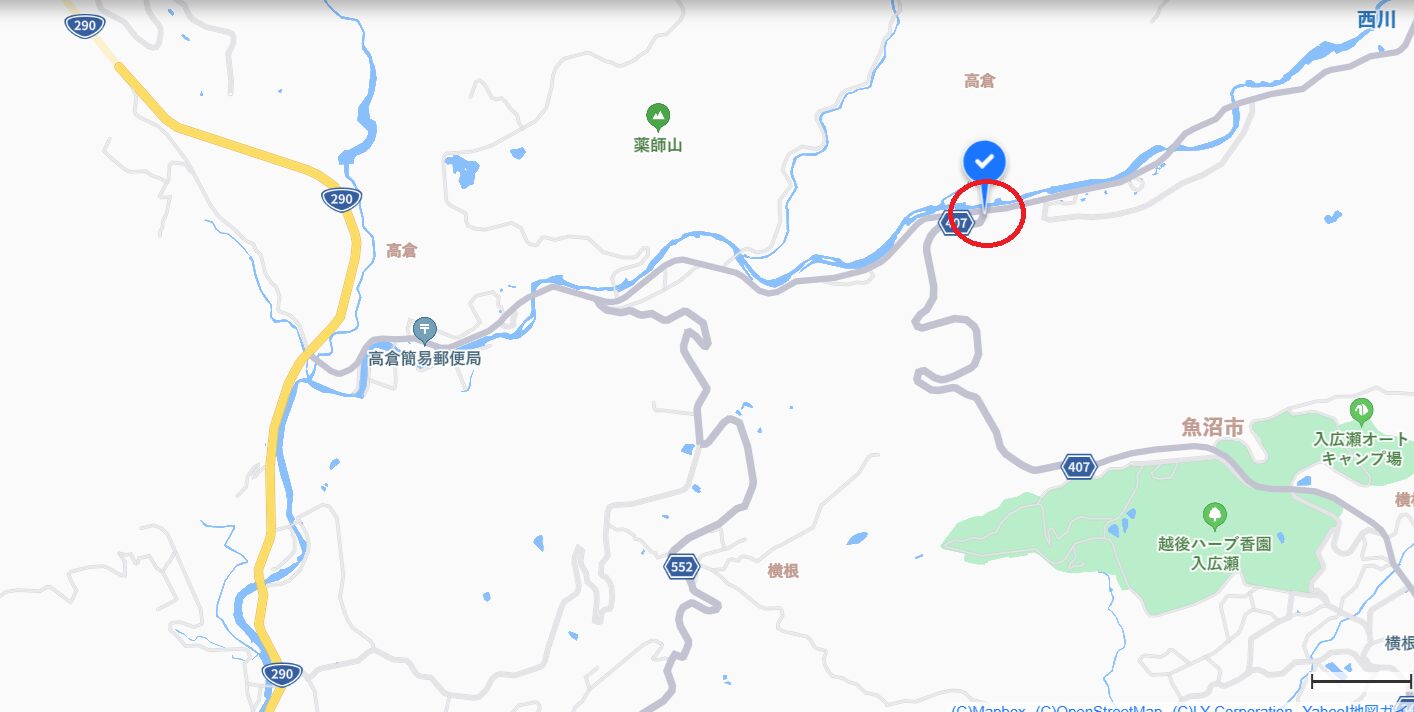Select the 入広瀬オートキャンプ場 campsite marker

pos(1360,411)
